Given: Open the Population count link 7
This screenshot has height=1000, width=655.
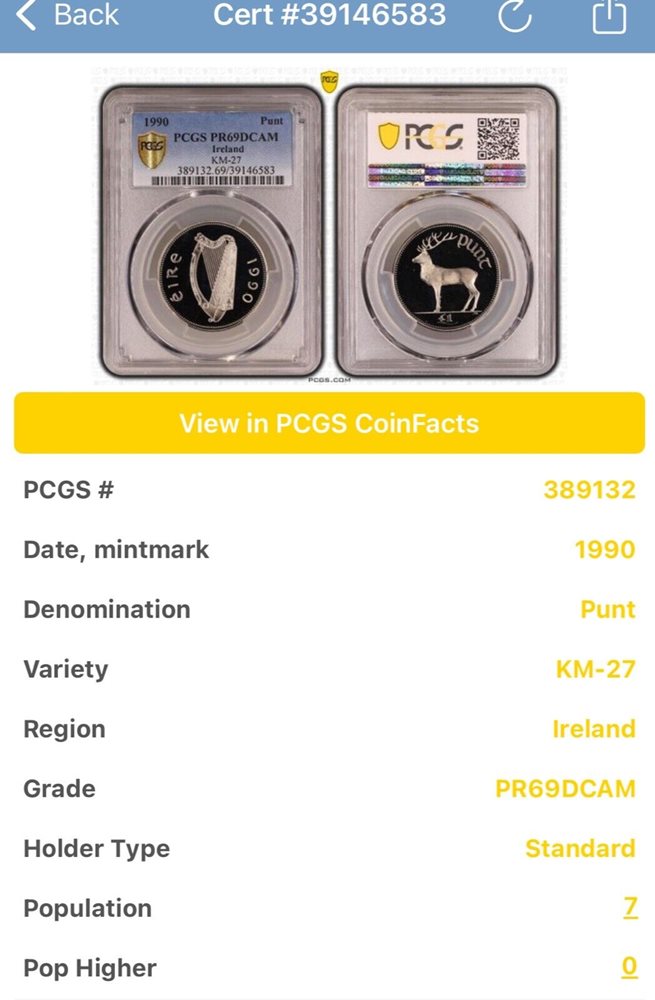Looking at the screenshot, I should pyautogui.click(x=629, y=908).
